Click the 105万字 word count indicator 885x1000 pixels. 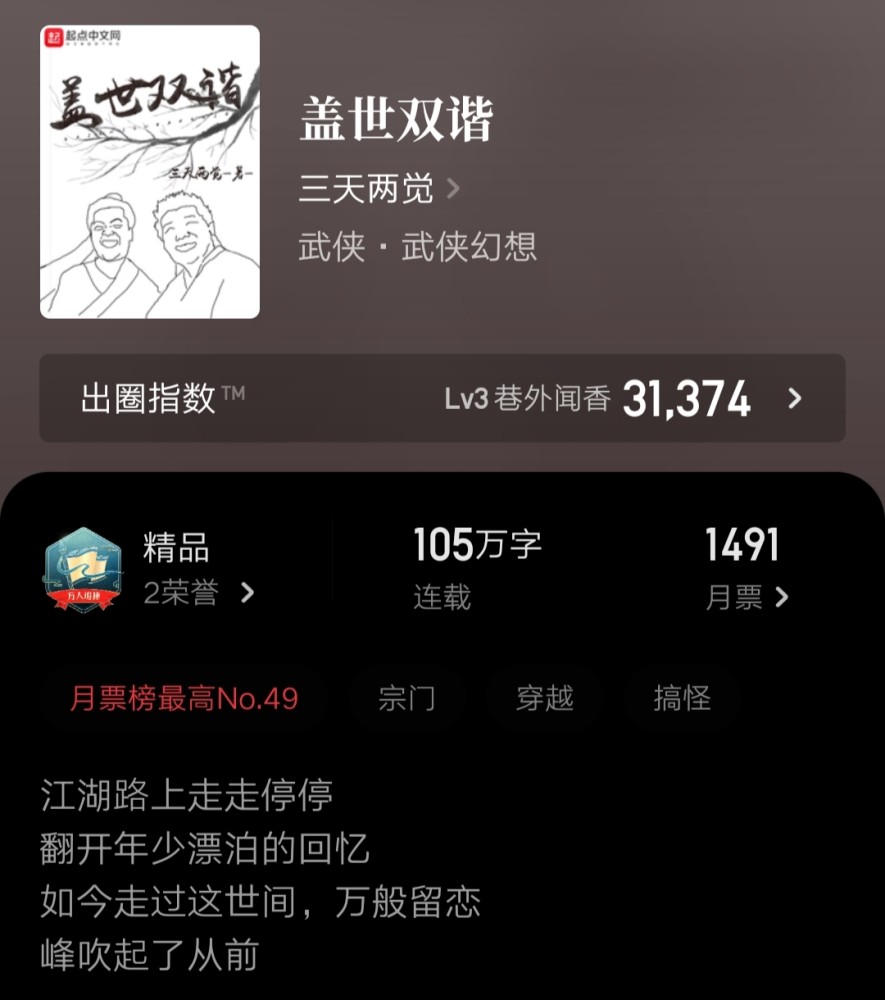click(x=478, y=541)
